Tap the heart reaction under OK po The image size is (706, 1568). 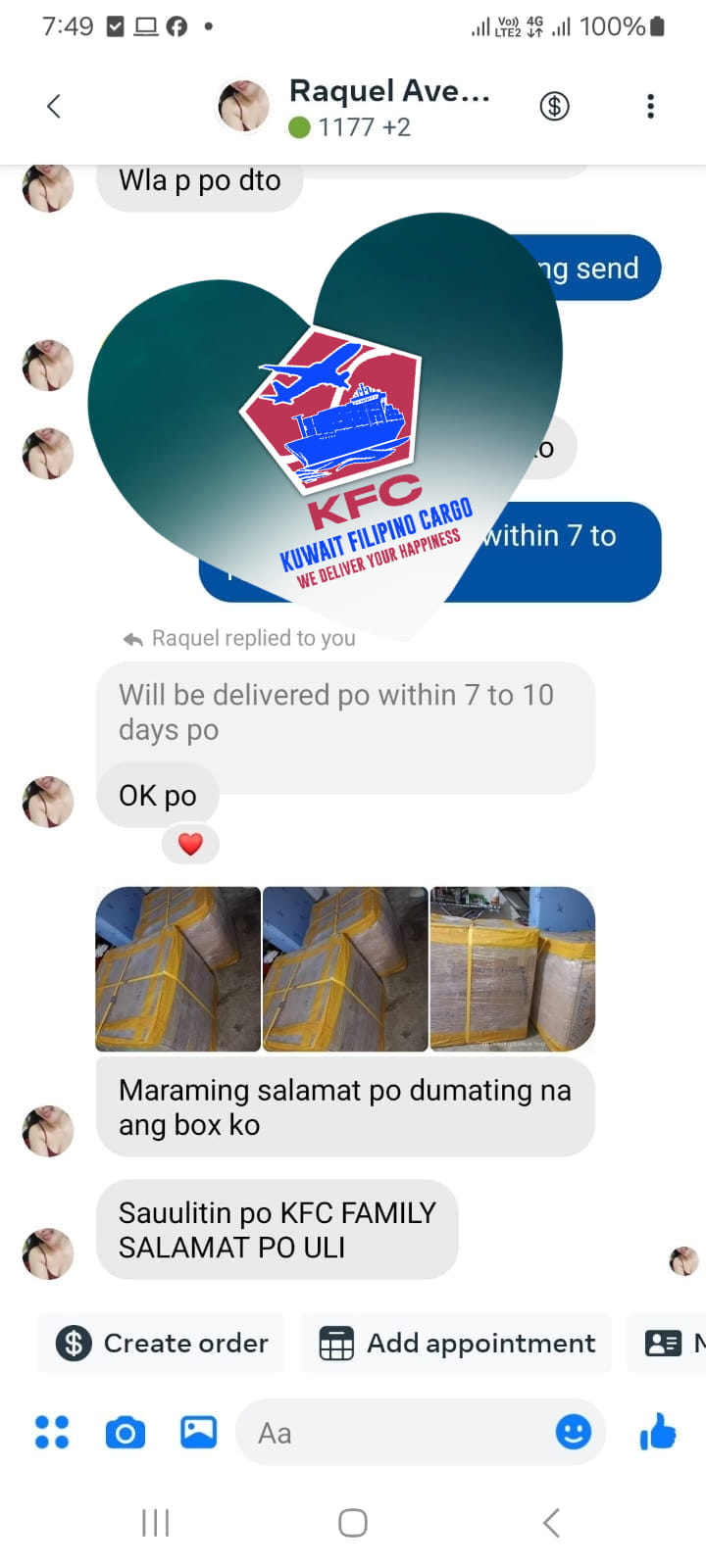[190, 844]
